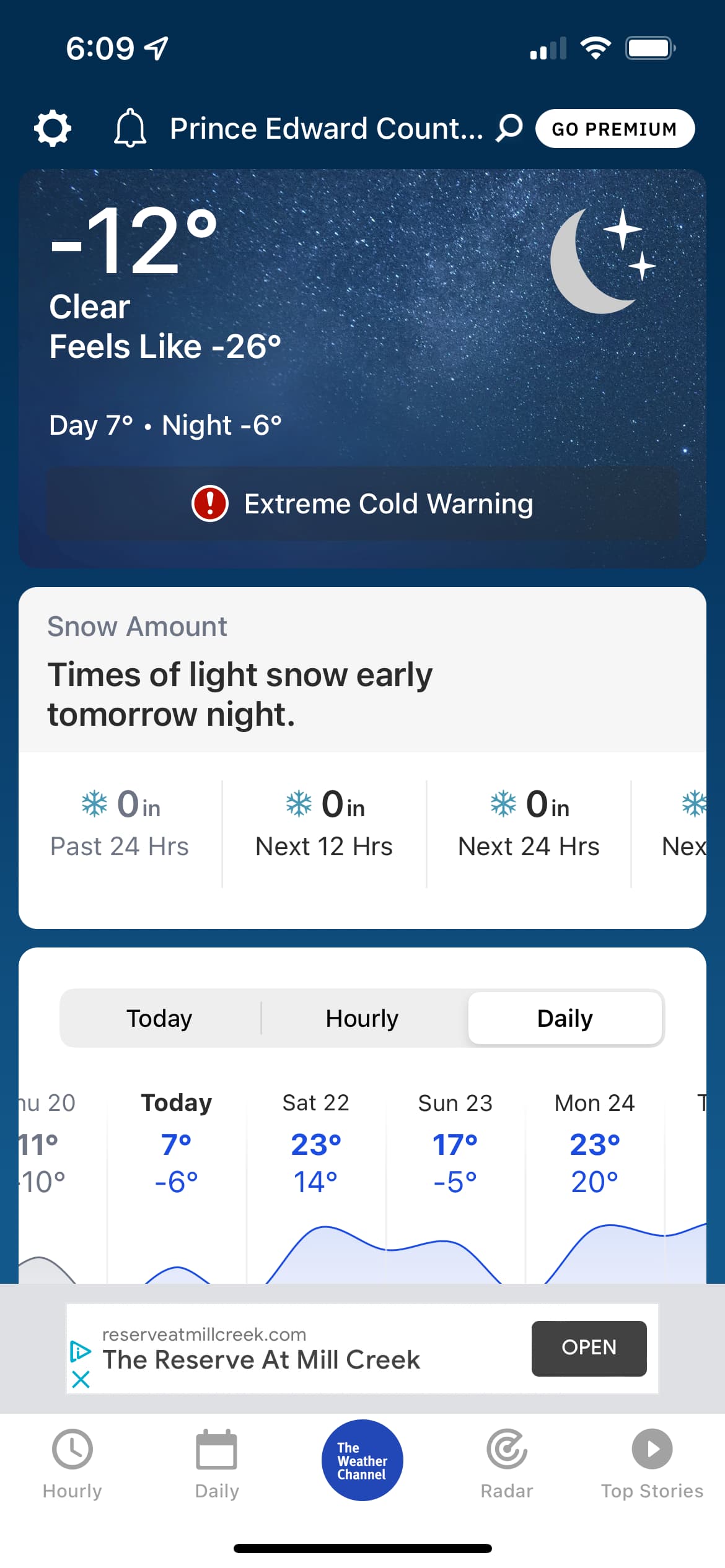Close the Mill Creek advertisement
The width and height of the screenshot is (725, 1568).
(81, 1379)
